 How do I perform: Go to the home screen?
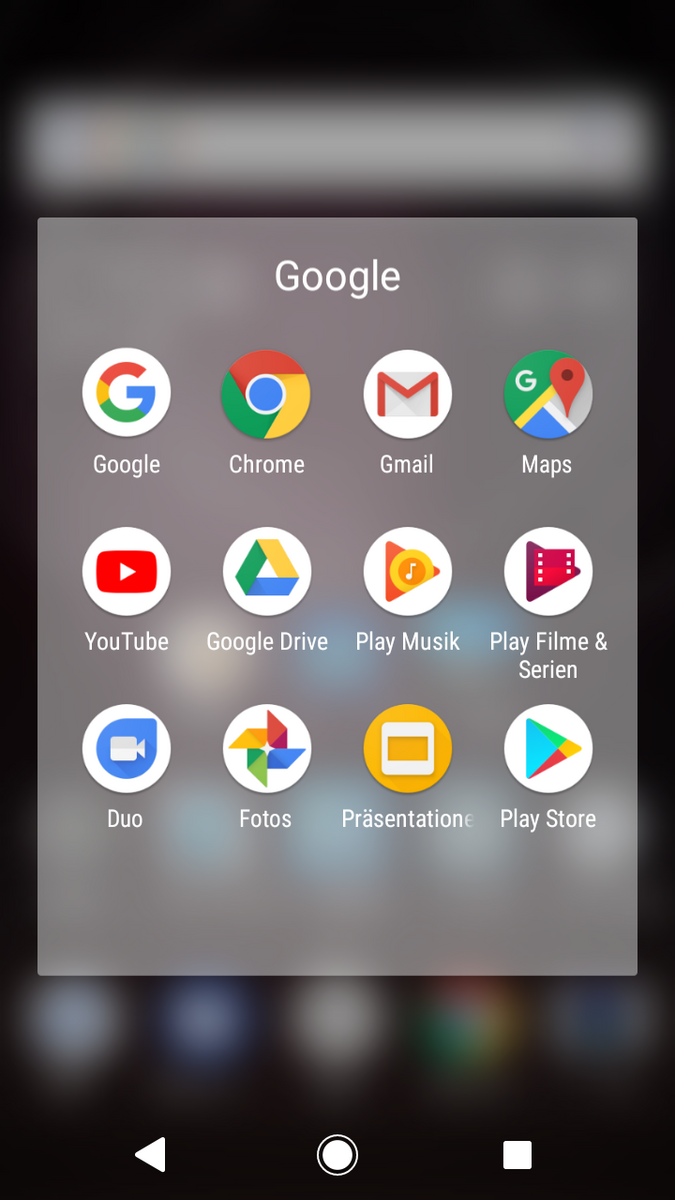tap(337, 1154)
